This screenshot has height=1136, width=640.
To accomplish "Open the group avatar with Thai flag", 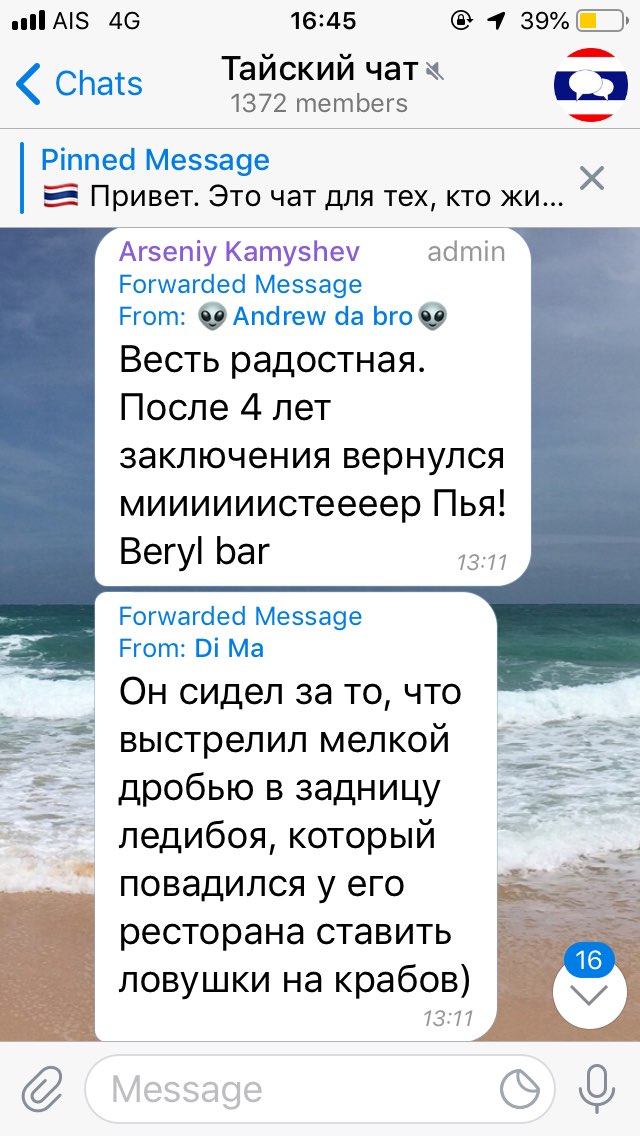I will (590, 84).
